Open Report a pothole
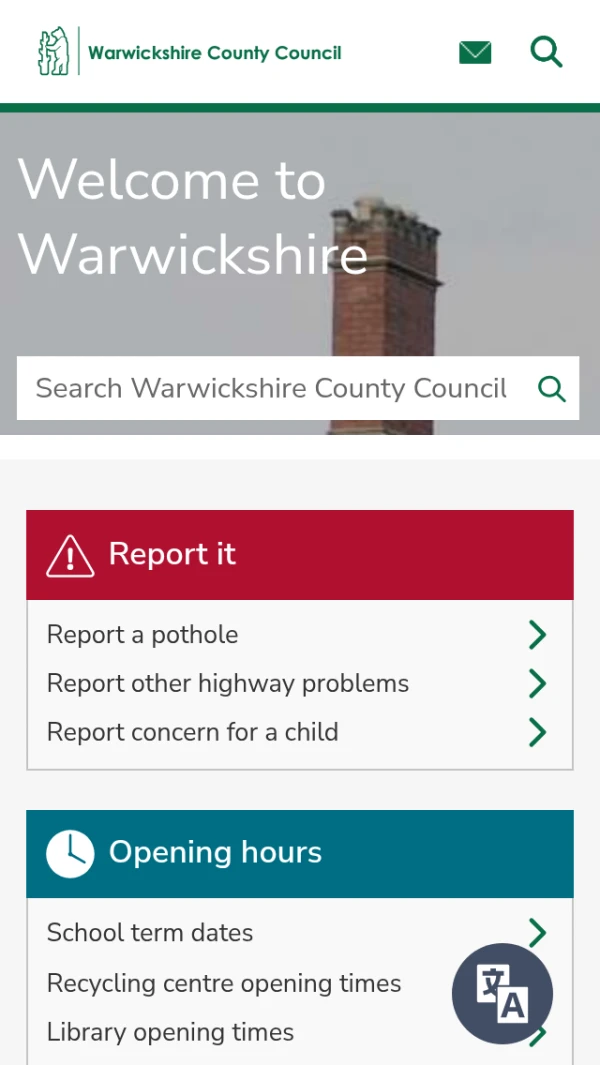Image resolution: width=600 pixels, height=1065 pixels. (x=143, y=635)
